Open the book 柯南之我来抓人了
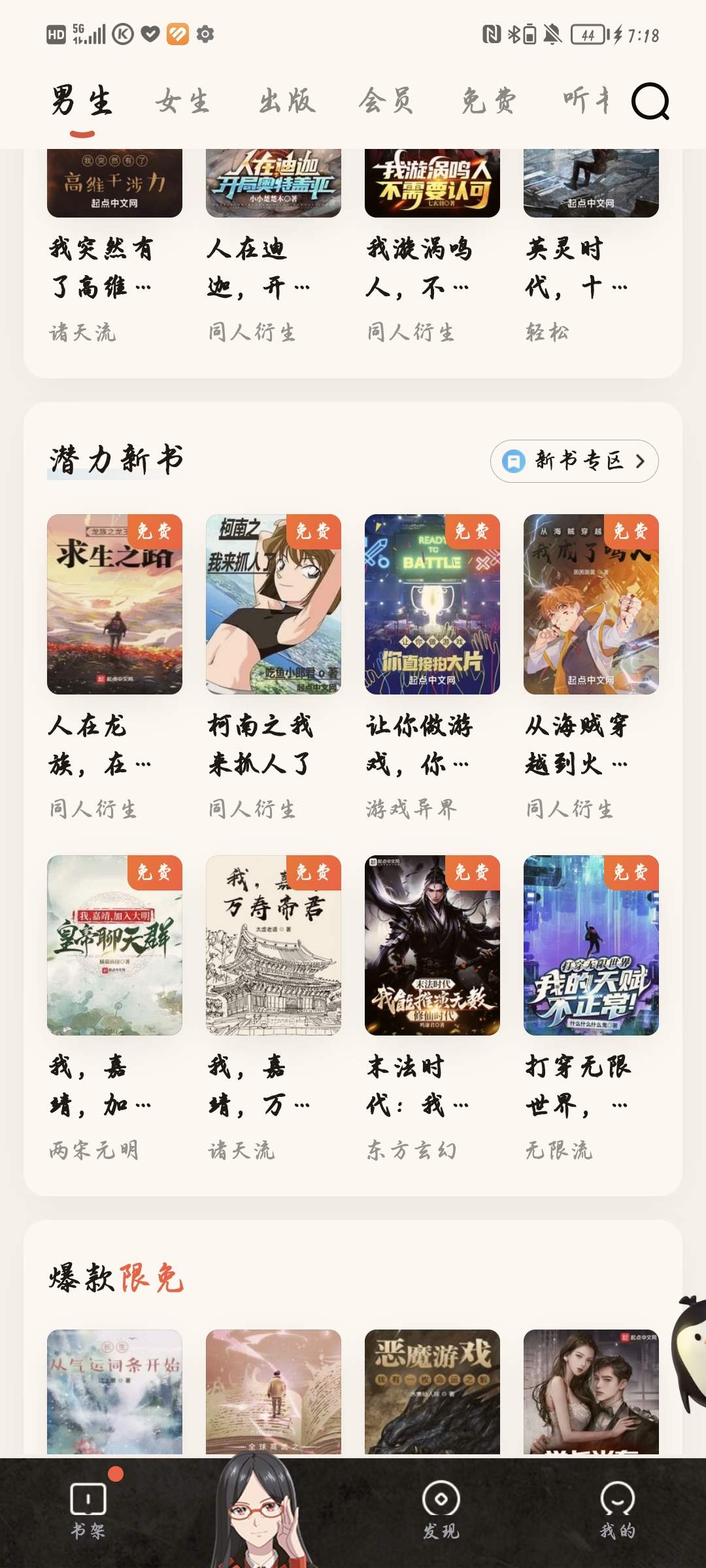The height and width of the screenshot is (1568, 706). (x=273, y=604)
